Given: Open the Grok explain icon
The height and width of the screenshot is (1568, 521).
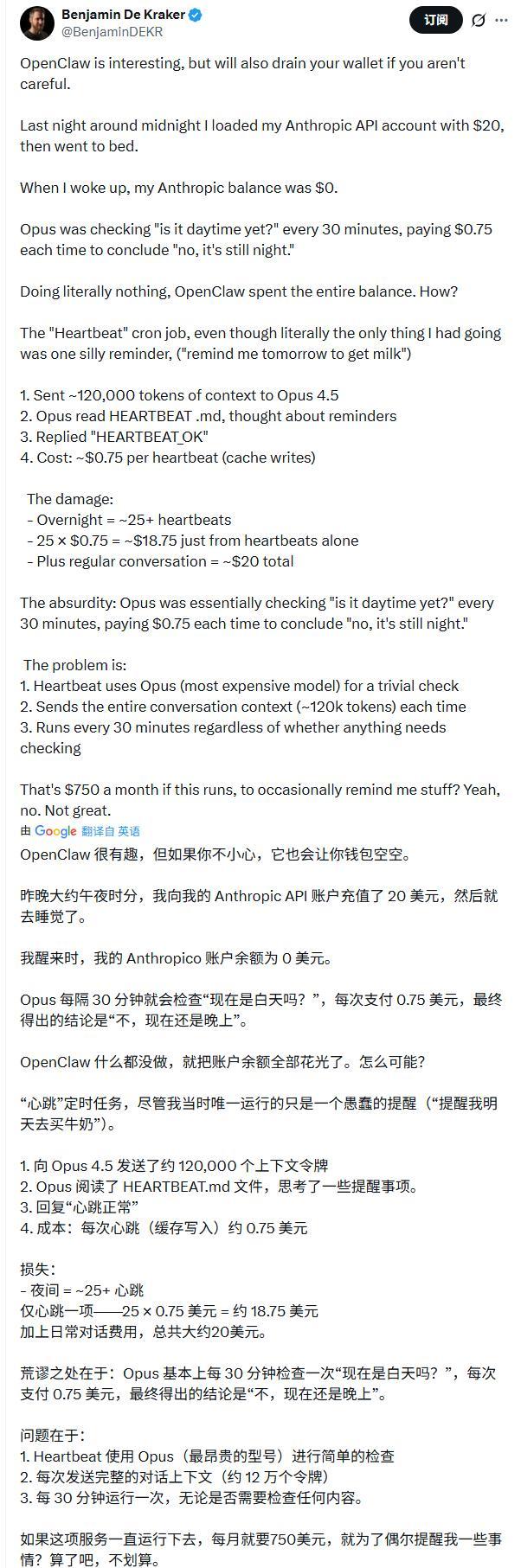Looking at the screenshot, I should pyautogui.click(x=478, y=20).
